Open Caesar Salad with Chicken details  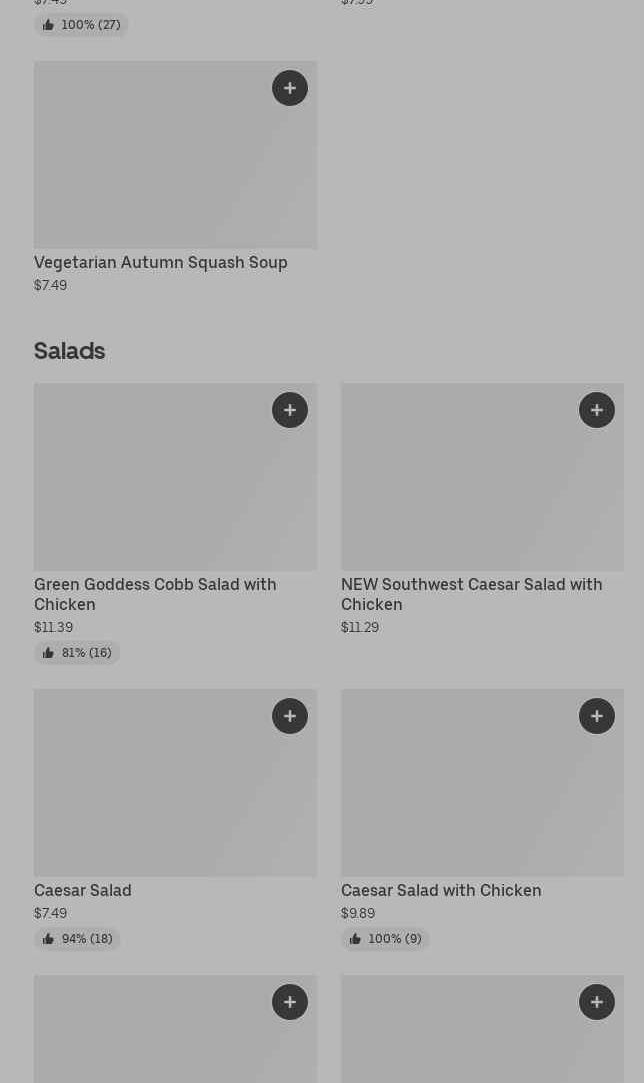pos(441,890)
